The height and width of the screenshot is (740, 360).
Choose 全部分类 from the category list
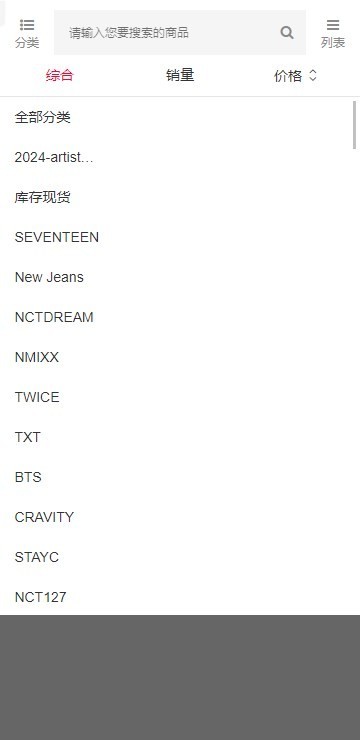pos(42,117)
